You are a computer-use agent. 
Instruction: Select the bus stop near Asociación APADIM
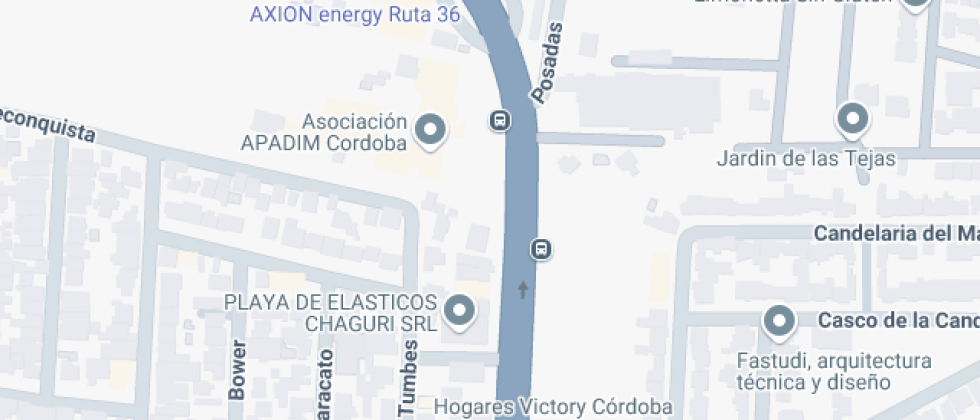[500, 121]
